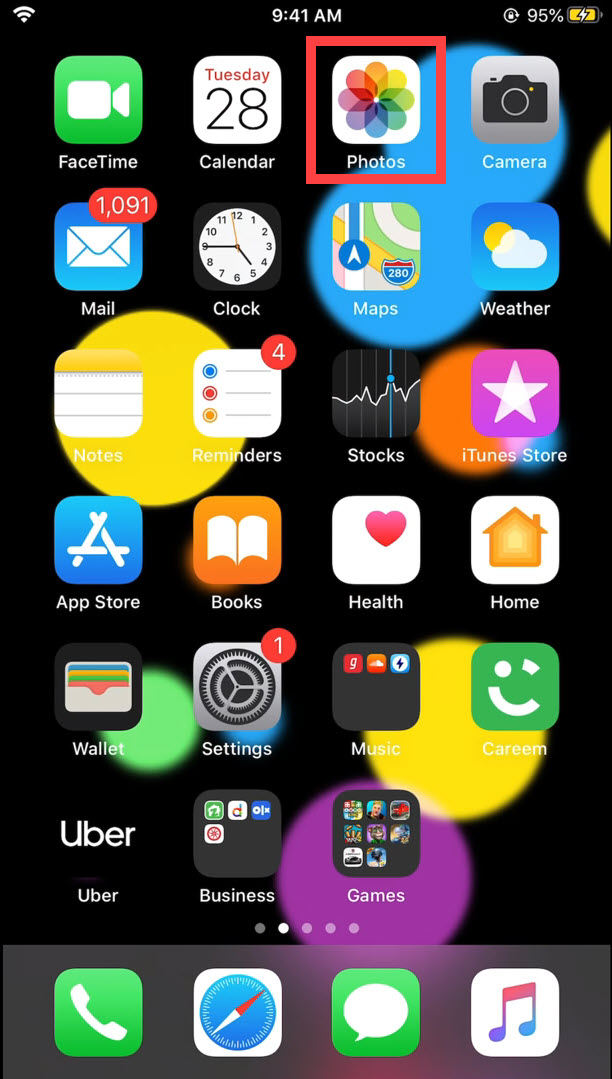Image resolution: width=612 pixels, height=1079 pixels.
Task: Launch the iTunes Store
Action: pyautogui.click(x=514, y=394)
